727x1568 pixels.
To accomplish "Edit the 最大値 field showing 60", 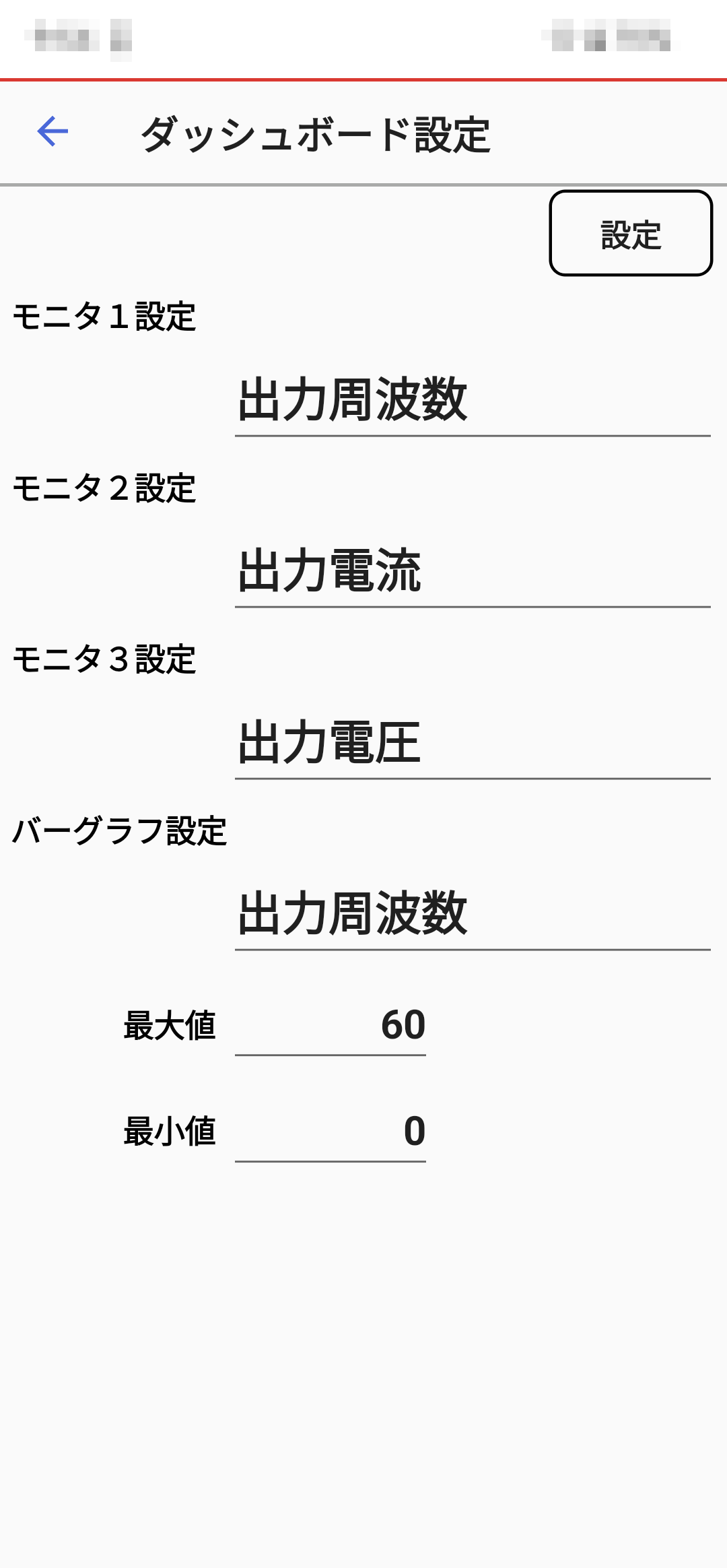I will pyautogui.click(x=331, y=1026).
